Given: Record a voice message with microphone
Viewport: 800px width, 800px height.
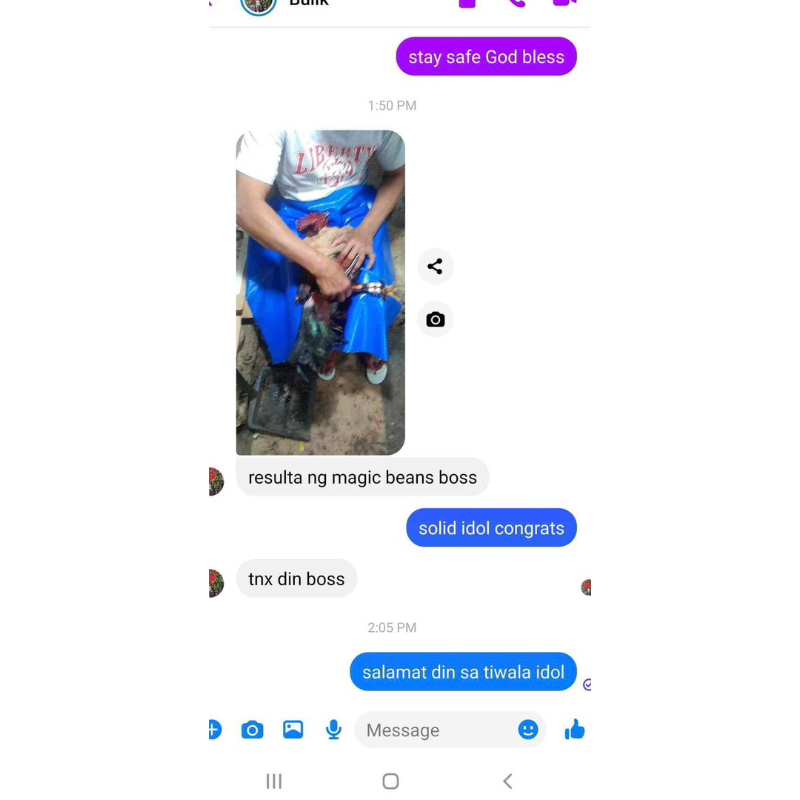Looking at the screenshot, I should 334,730.
